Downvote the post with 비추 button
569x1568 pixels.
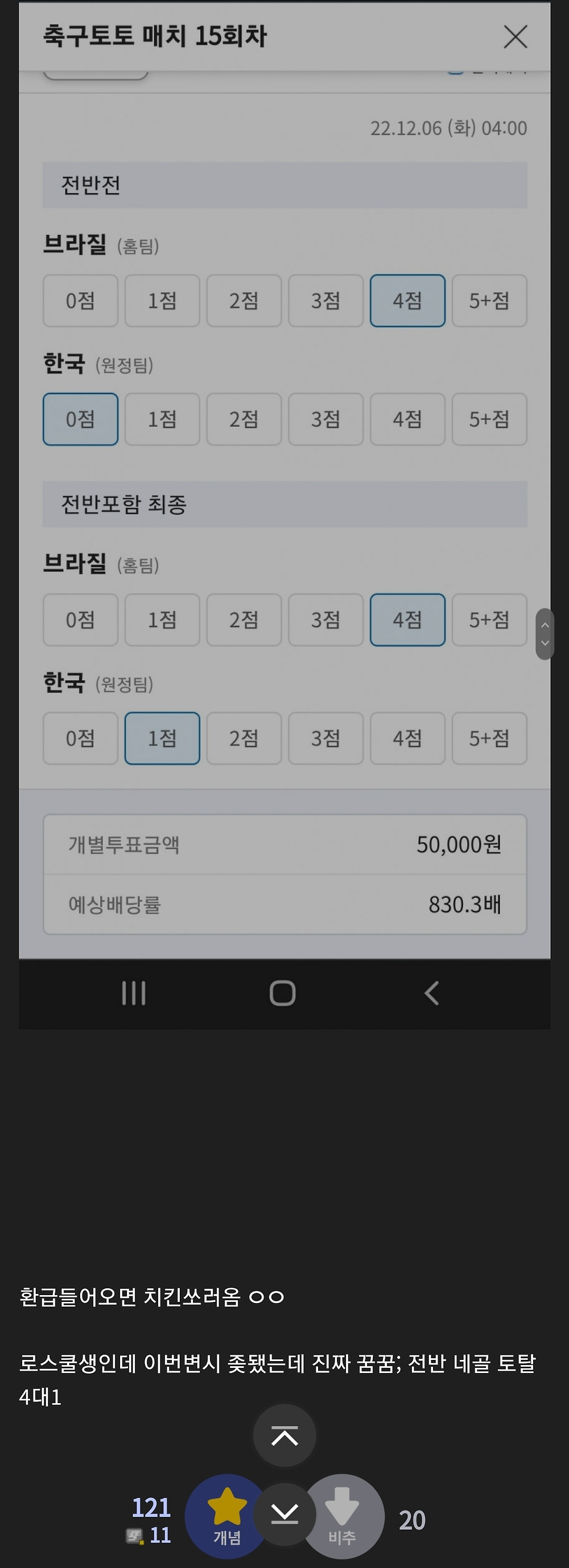[x=343, y=1516]
